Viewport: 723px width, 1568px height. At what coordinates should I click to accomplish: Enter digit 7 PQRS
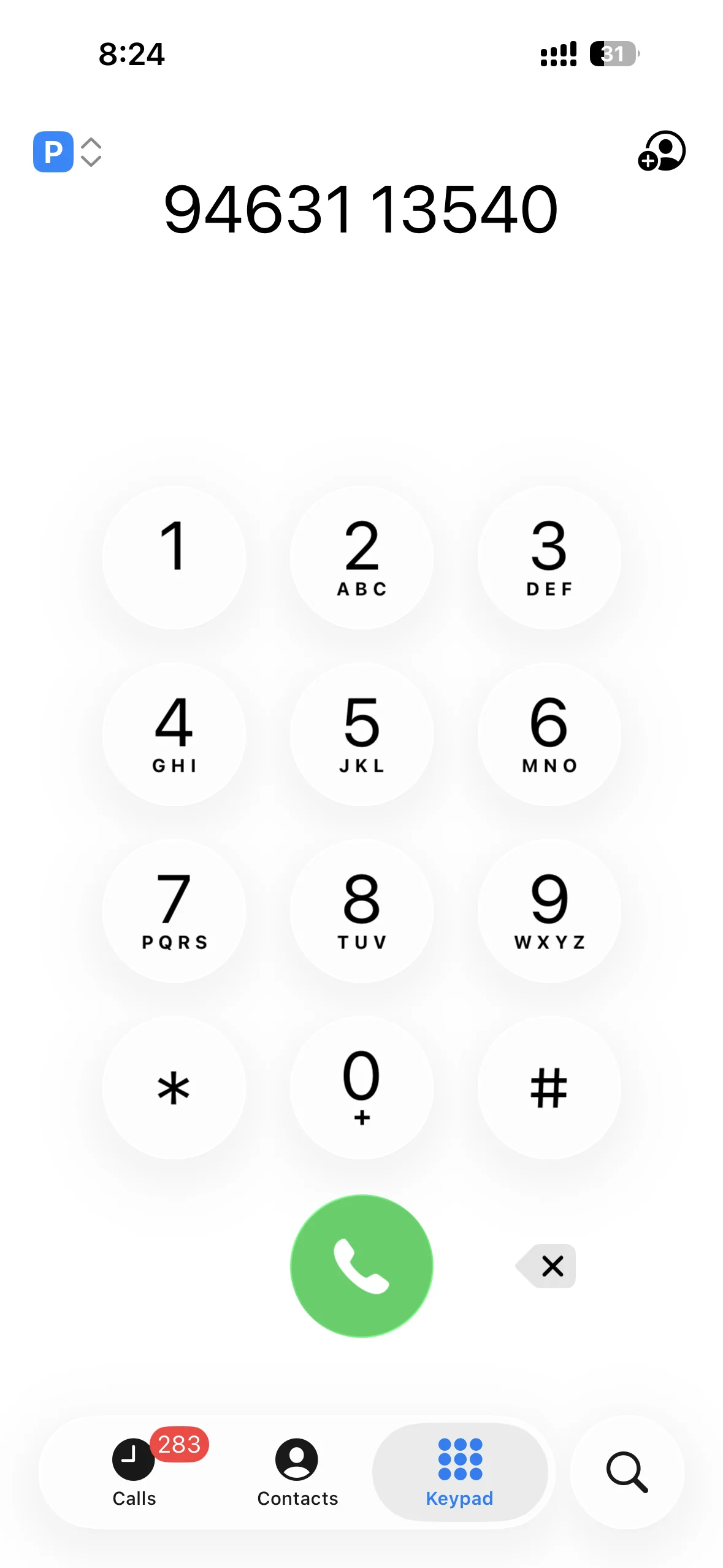click(x=174, y=911)
